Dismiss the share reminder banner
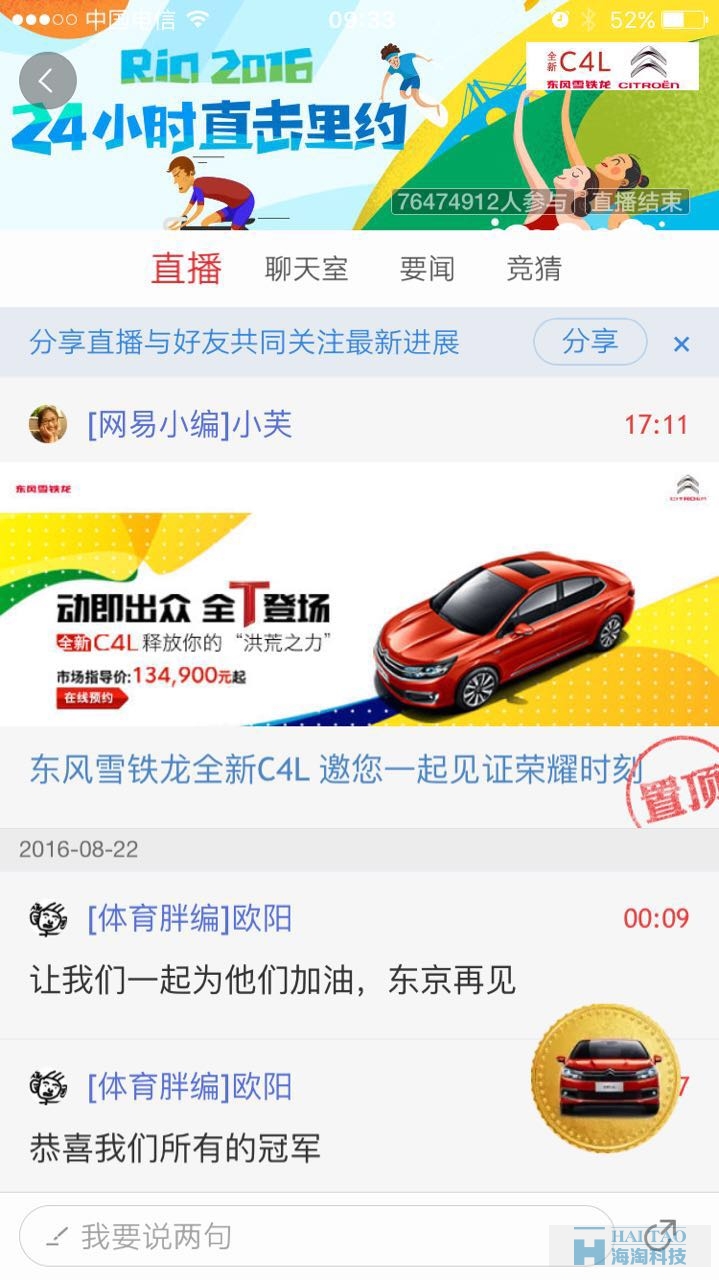Image resolution: width=719 pixels, height=1280 pixels. (x=681, y=344)
